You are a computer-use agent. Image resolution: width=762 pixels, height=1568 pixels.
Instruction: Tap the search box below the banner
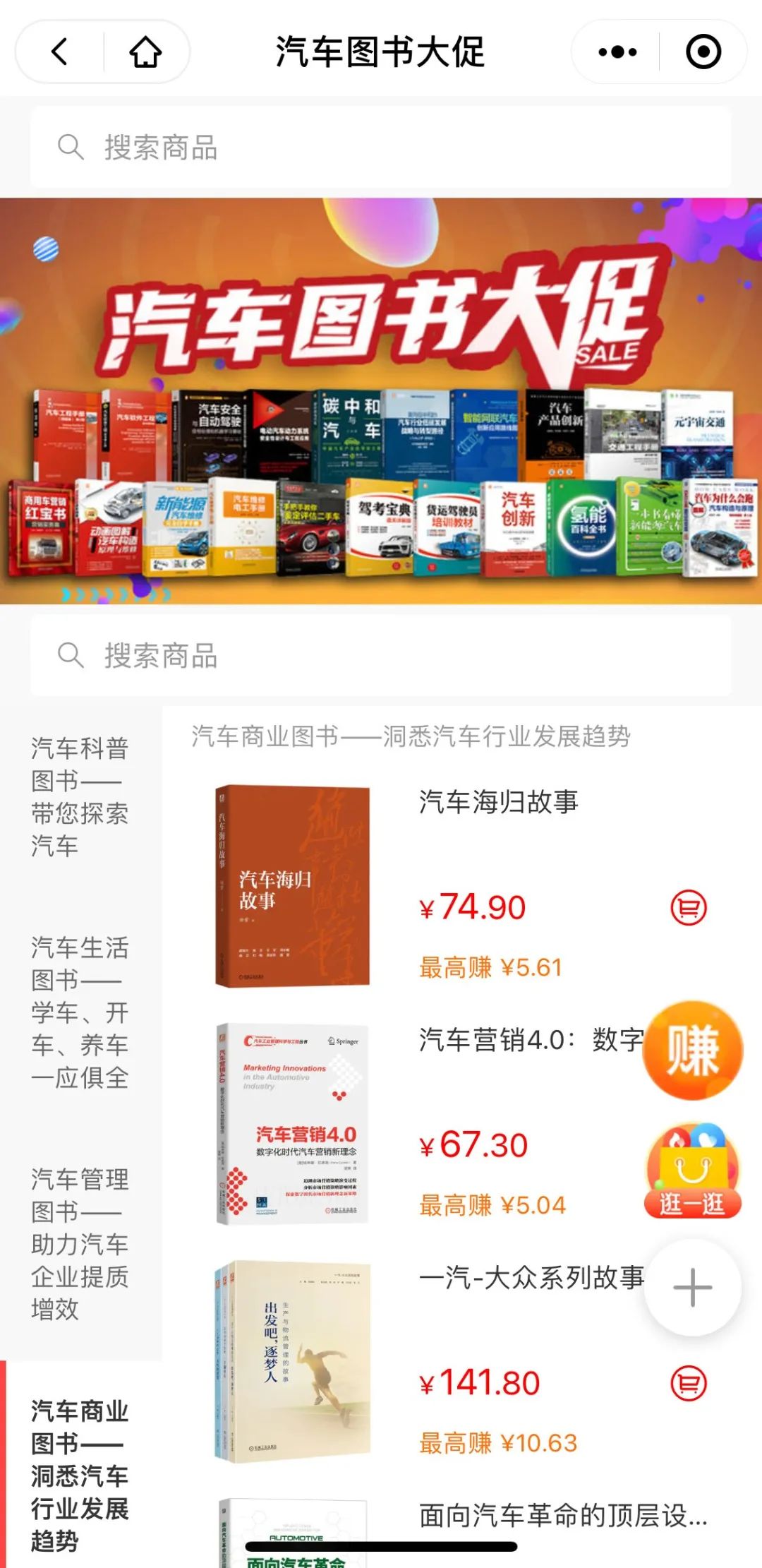pyautogui.click(x=381, y=656)
